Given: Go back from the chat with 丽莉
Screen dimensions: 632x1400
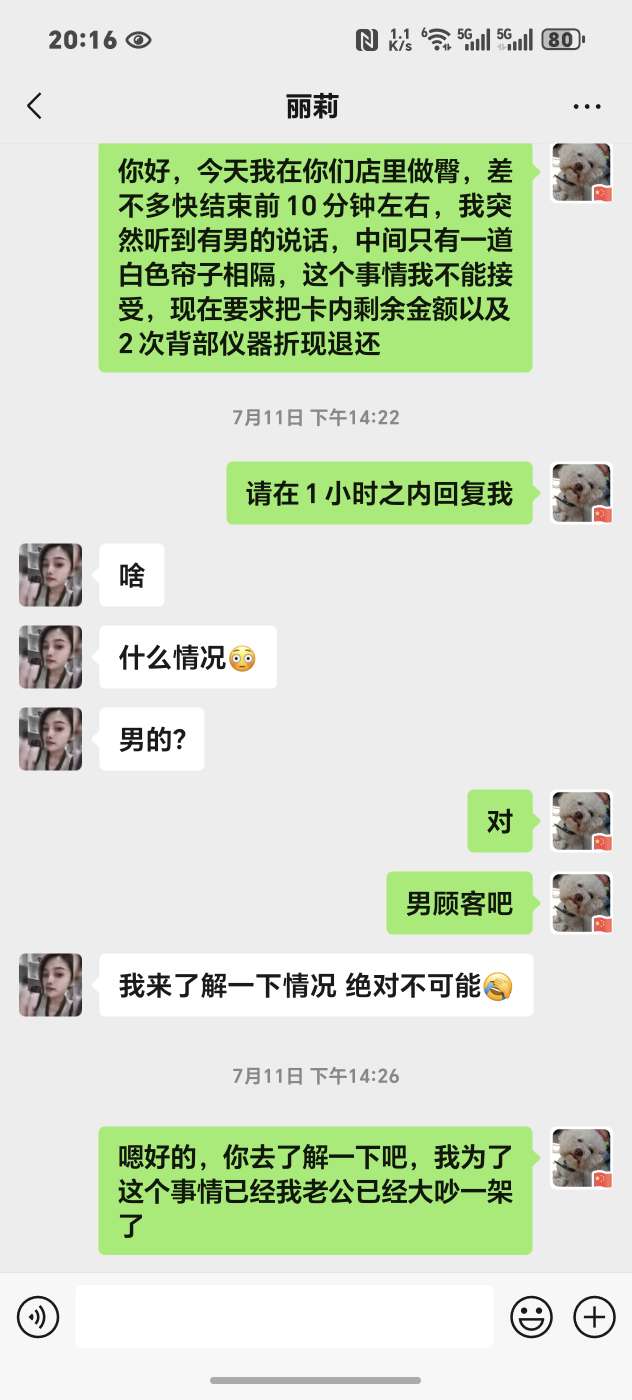Looking at the screenshot, I should click(35, 106).
